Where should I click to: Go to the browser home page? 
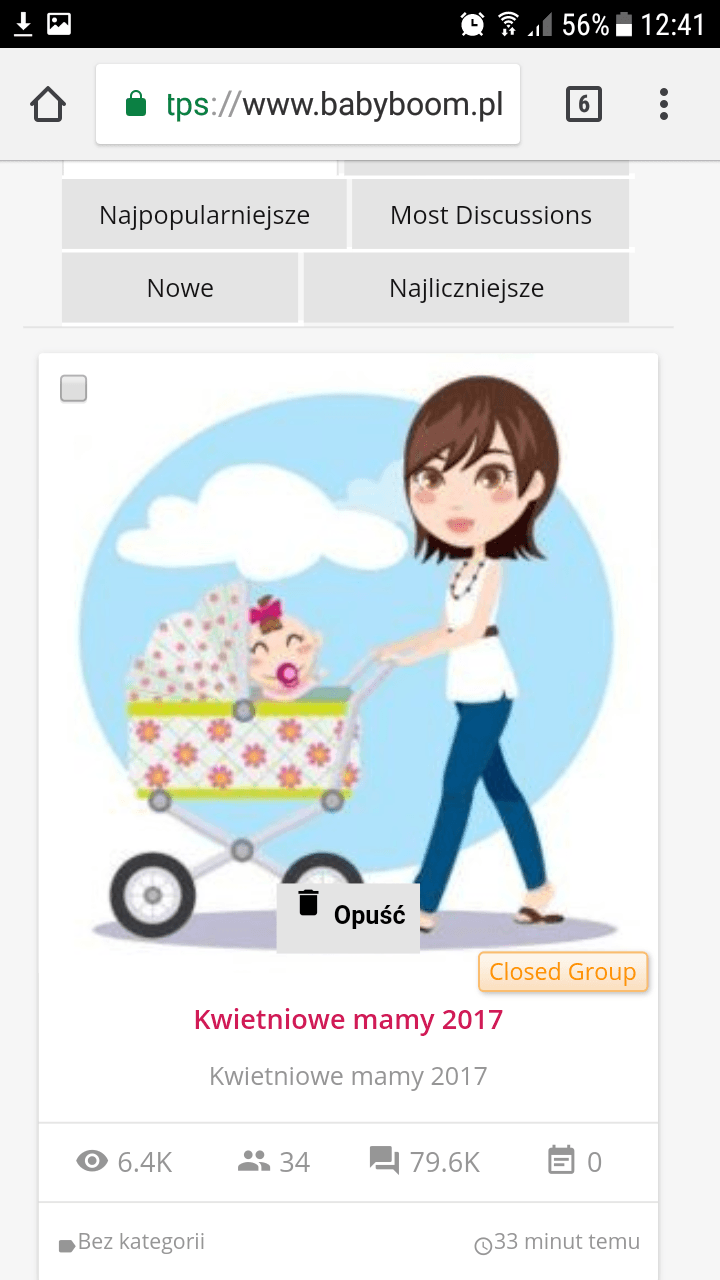pyautogui.click(x=48, y=104)
